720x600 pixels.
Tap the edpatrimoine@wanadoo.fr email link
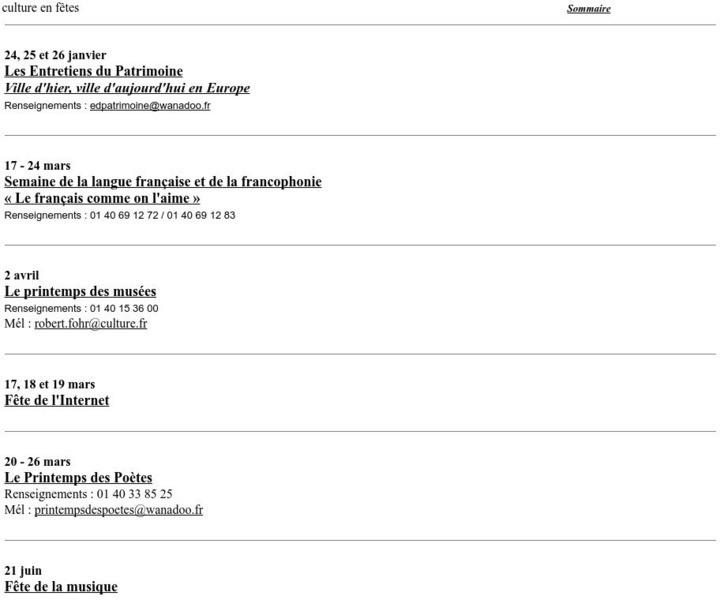click(149, 105)
